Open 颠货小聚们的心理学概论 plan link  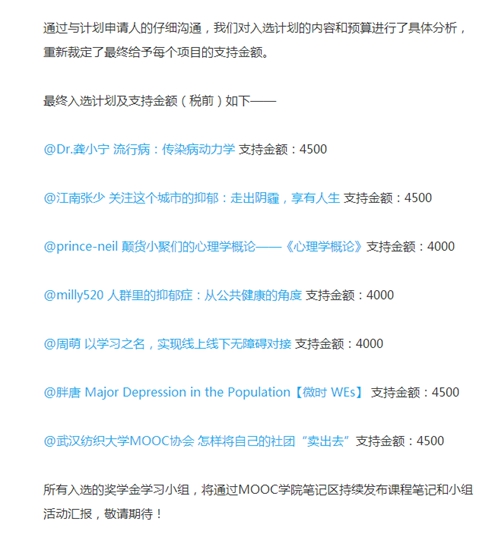tap(241, 247)
